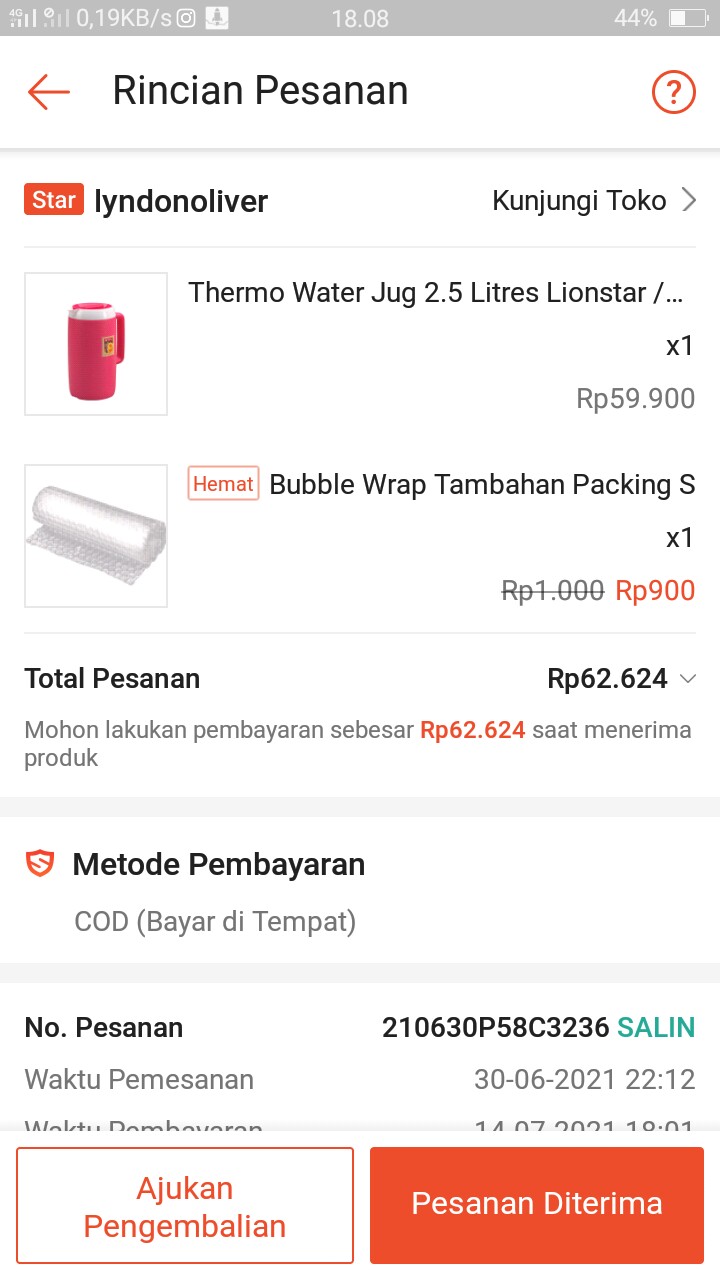Visit the lyndonoliver shop name

[x=182, y=200]
